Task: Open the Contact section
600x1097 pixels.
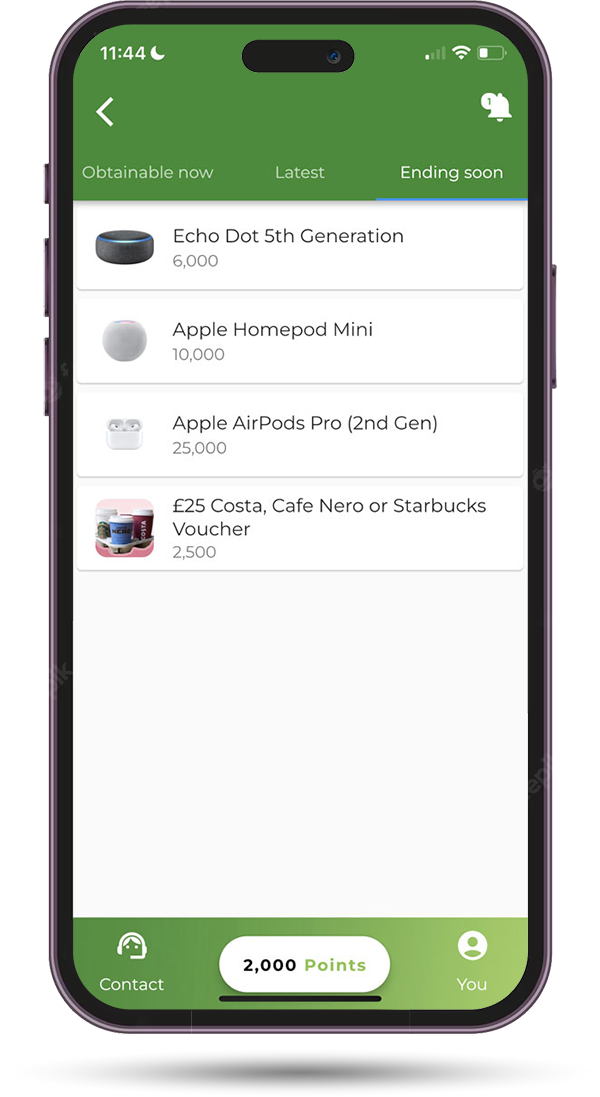Action: click(132, 962)
